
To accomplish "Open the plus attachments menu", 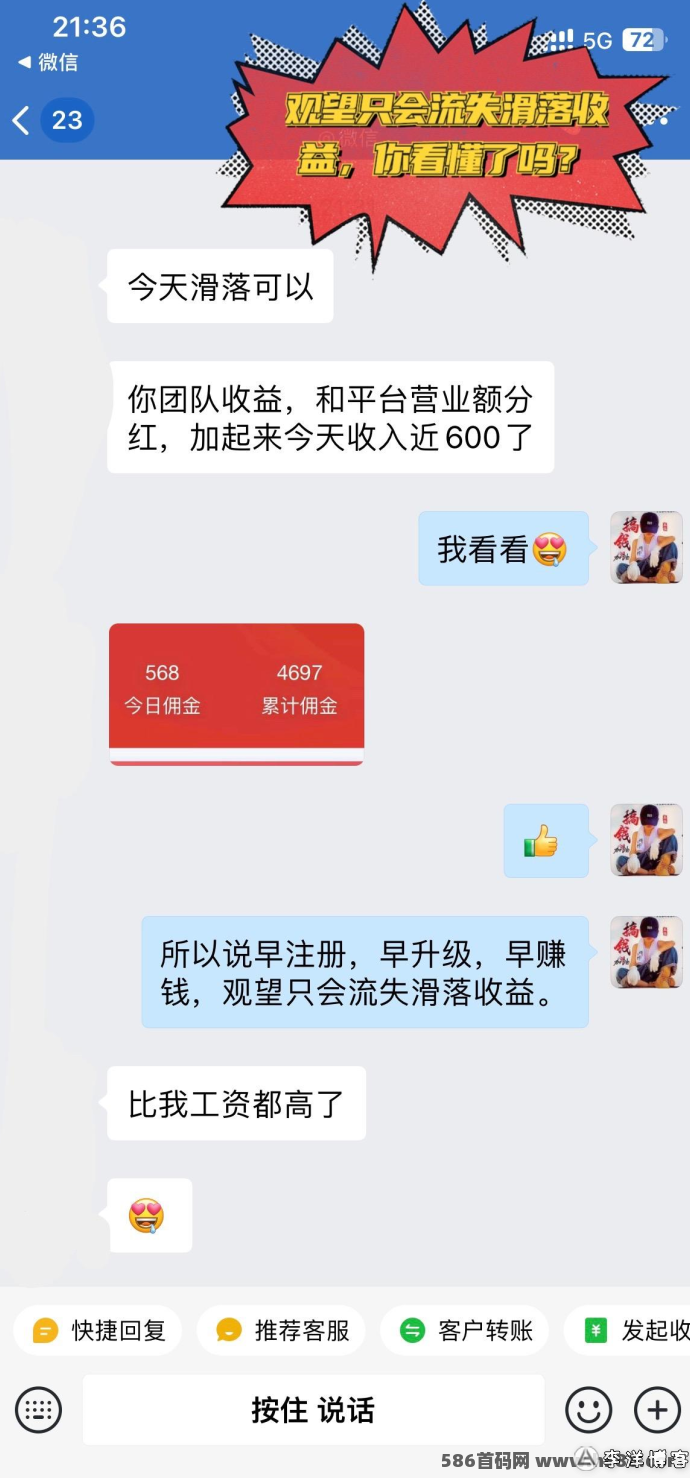I will coord(657,1410).
